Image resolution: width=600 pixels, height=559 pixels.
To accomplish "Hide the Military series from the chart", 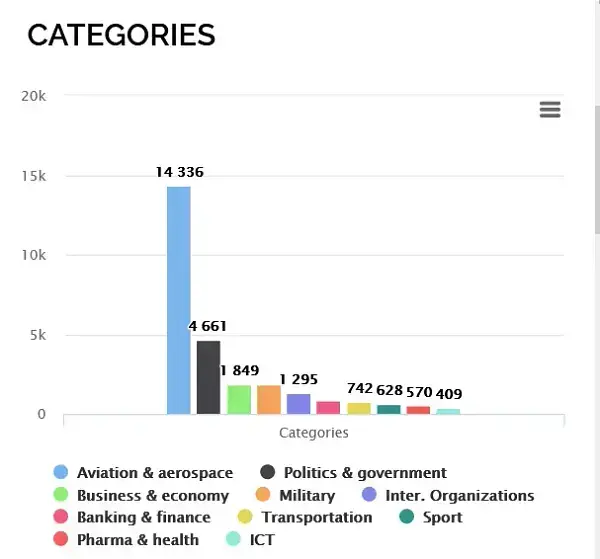I will click(307, 495).
